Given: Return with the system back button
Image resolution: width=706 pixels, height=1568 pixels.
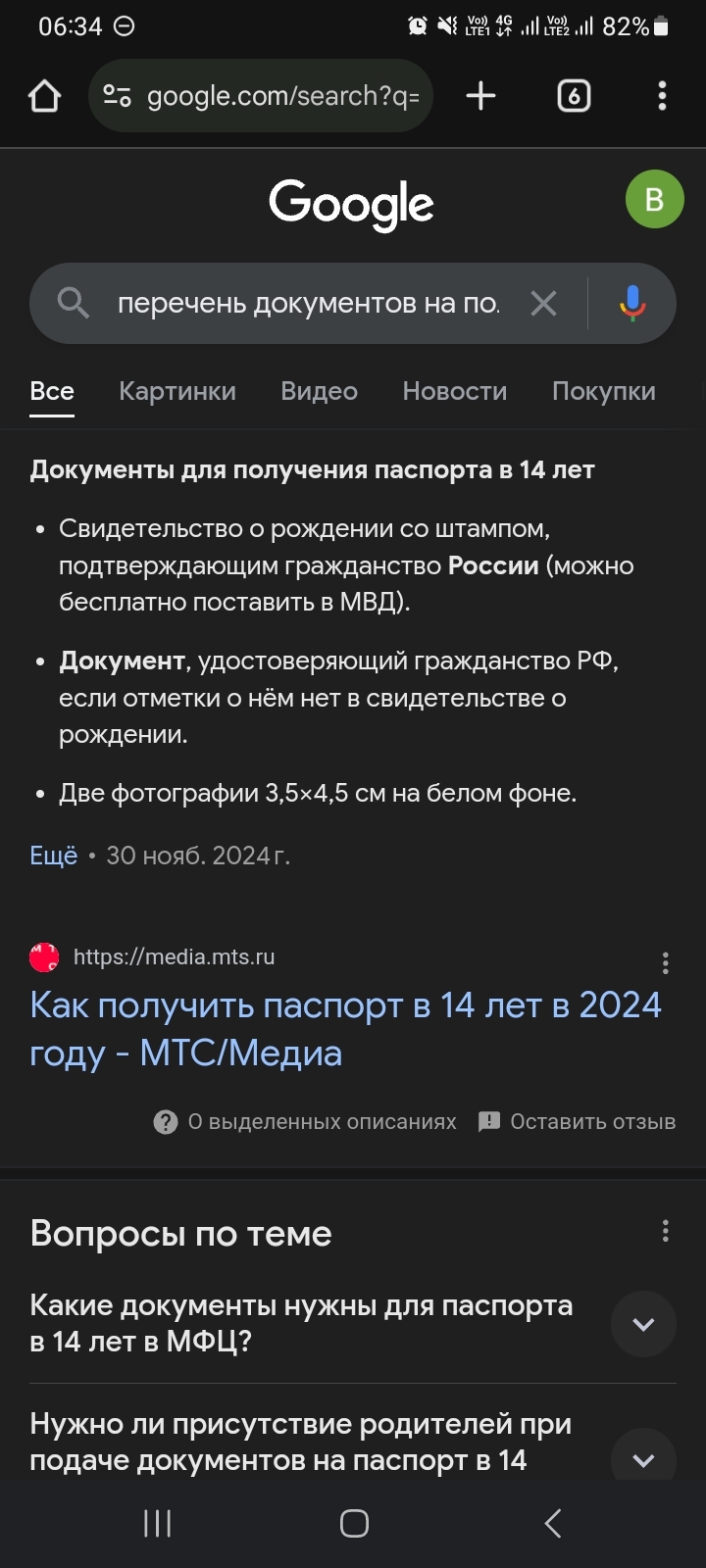Looking at the screenshot, I should coord(552,1523).
